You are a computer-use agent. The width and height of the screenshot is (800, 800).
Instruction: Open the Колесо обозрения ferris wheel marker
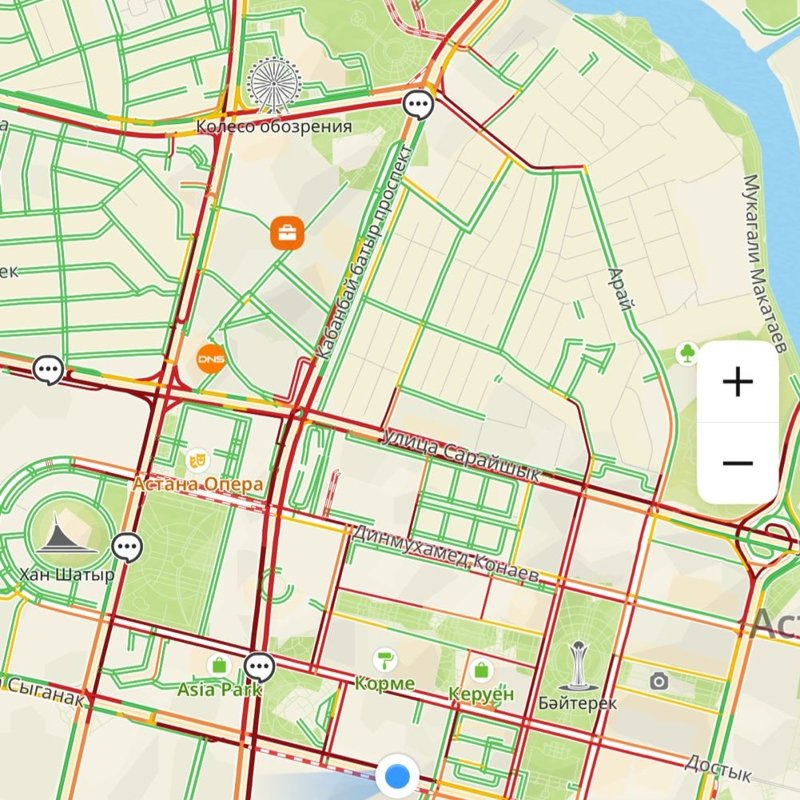click(274, 85)
